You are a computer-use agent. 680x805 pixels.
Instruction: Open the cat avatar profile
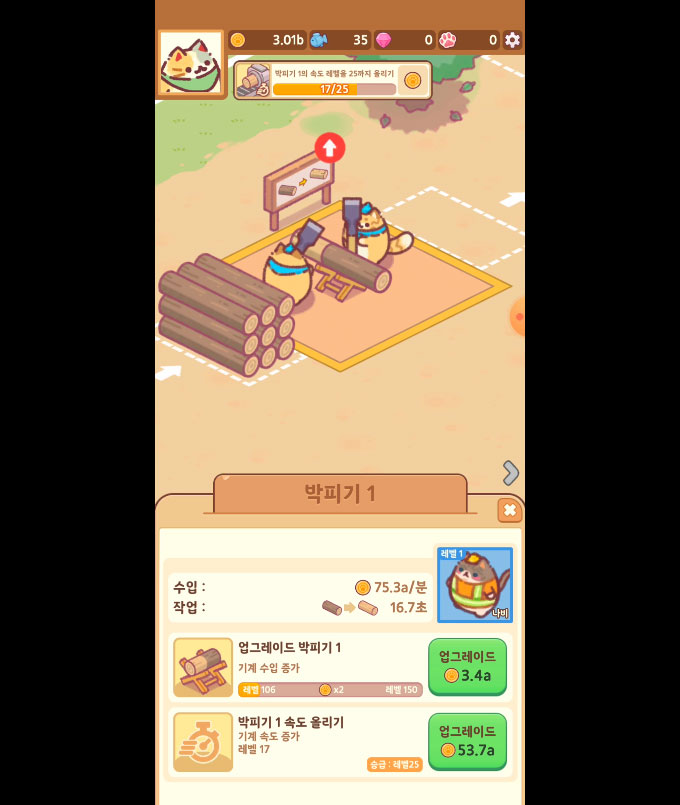[191, 64]
